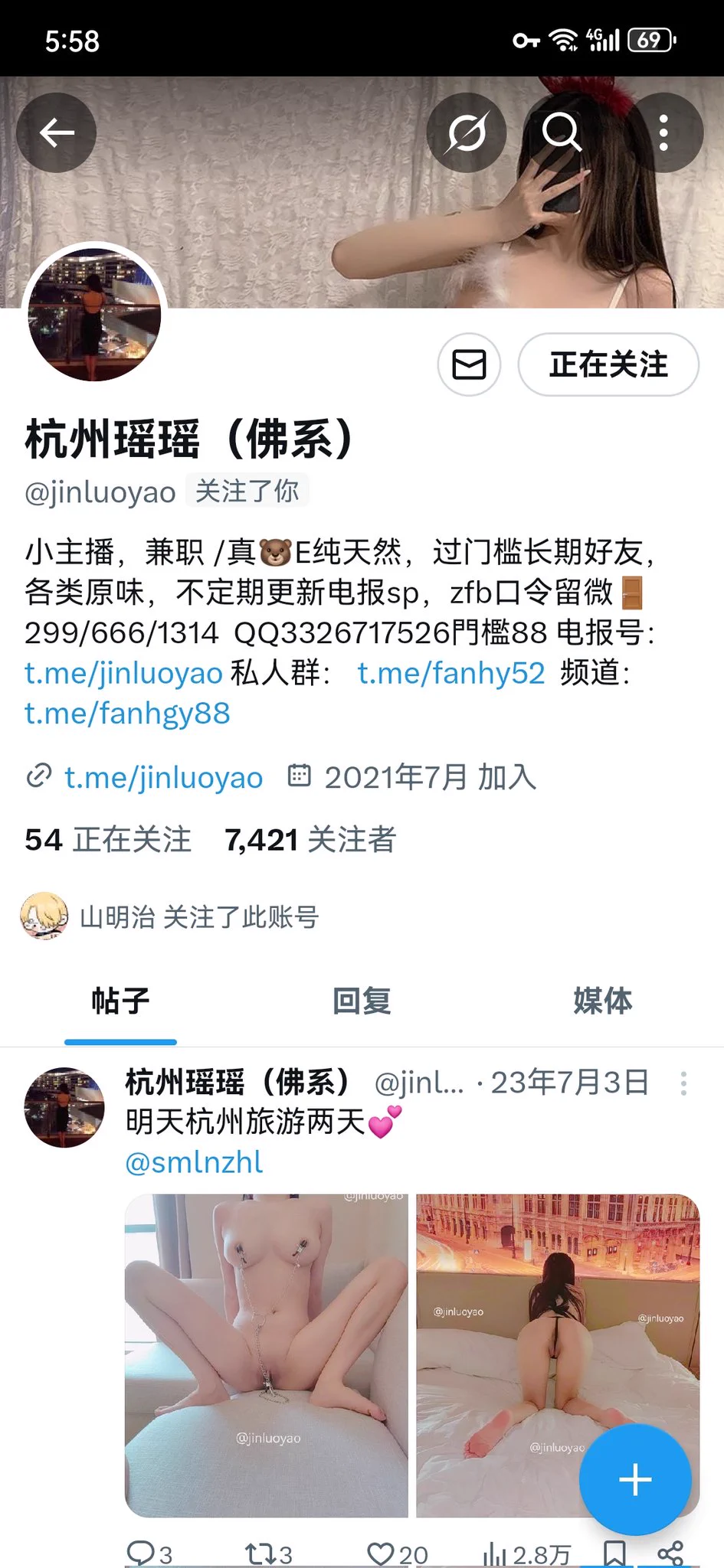Image resolution: width=724 pixels, height=1568 pixels.
Task: Tap the 正在关注 following button
Action: click(608, 364)
